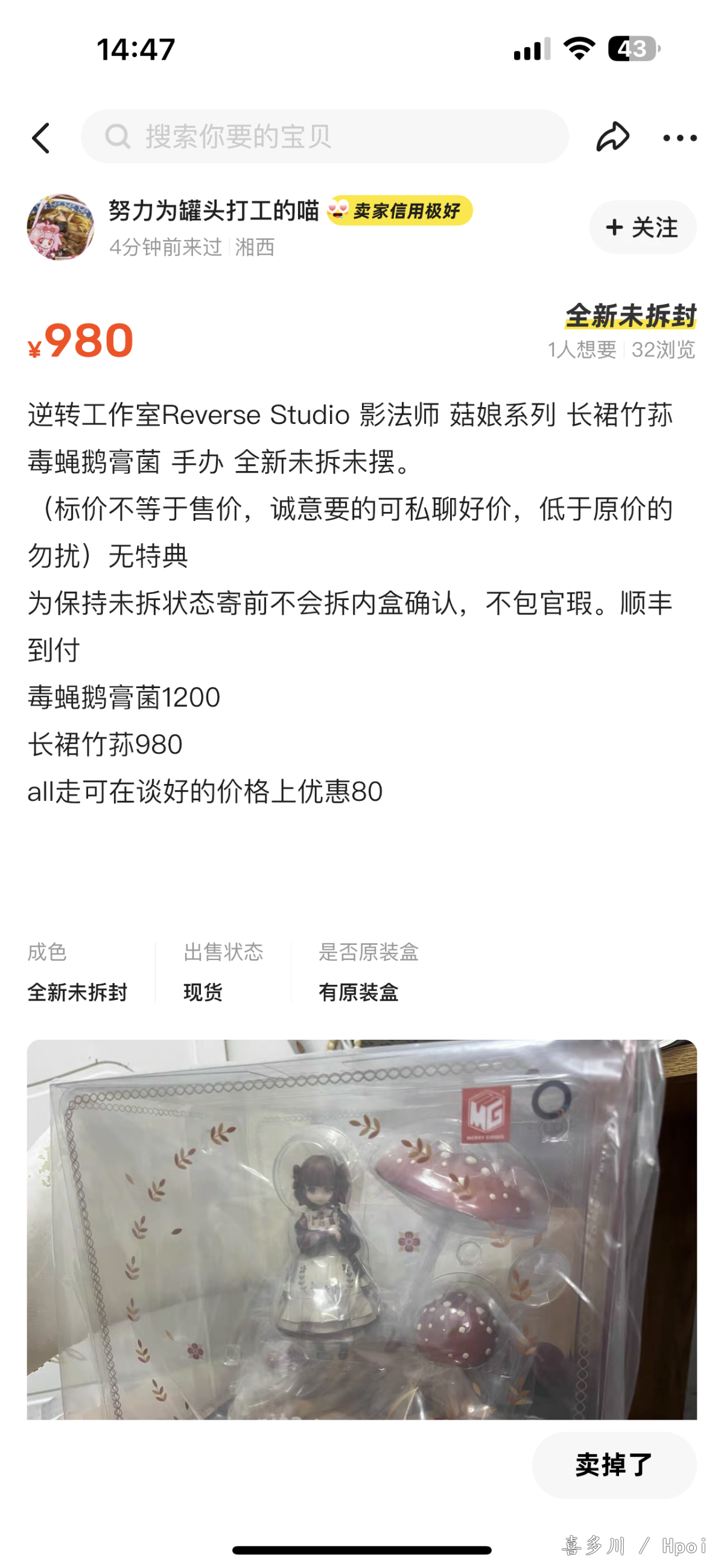This screenshot has height=1568, width=724.
Task: Go back using the back arrow
Action: 42,138
